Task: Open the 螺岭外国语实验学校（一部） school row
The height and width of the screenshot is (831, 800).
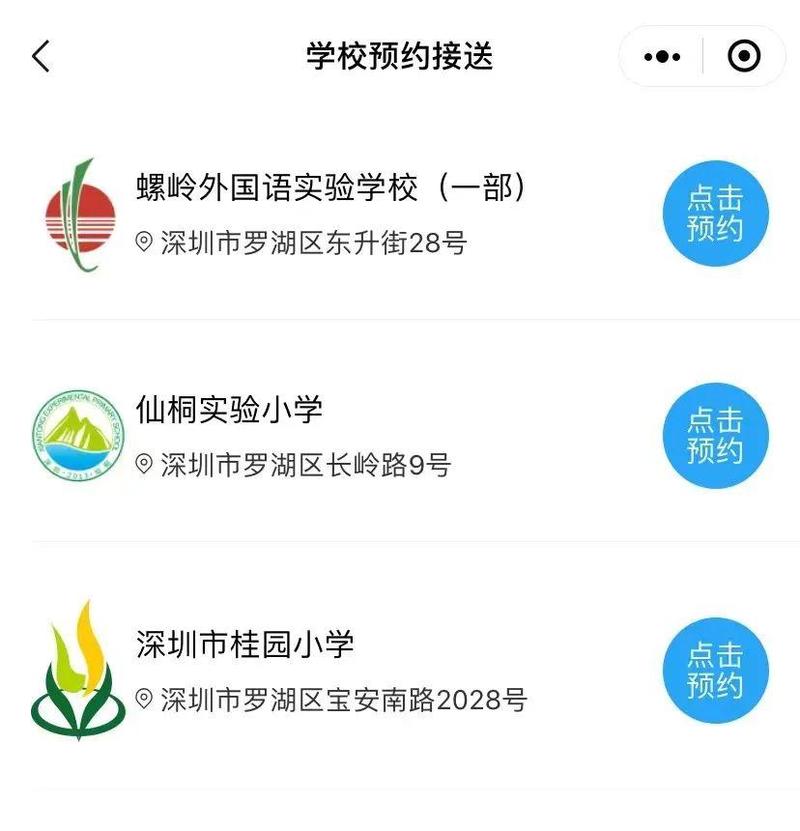Action: tap(330, 188)
